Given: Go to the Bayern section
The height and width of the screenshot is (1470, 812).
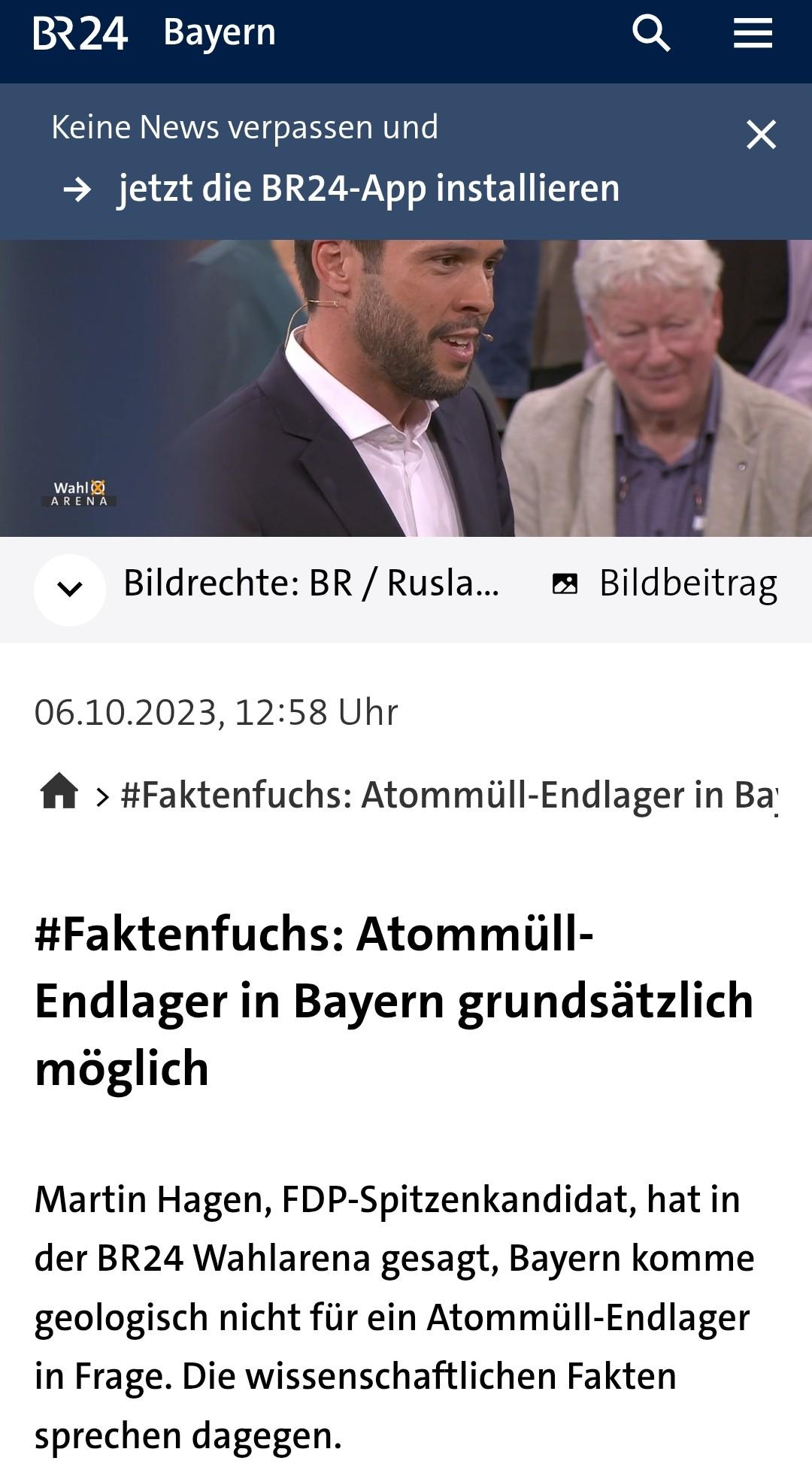Looking at the screenshot, I should click(220, 34).
